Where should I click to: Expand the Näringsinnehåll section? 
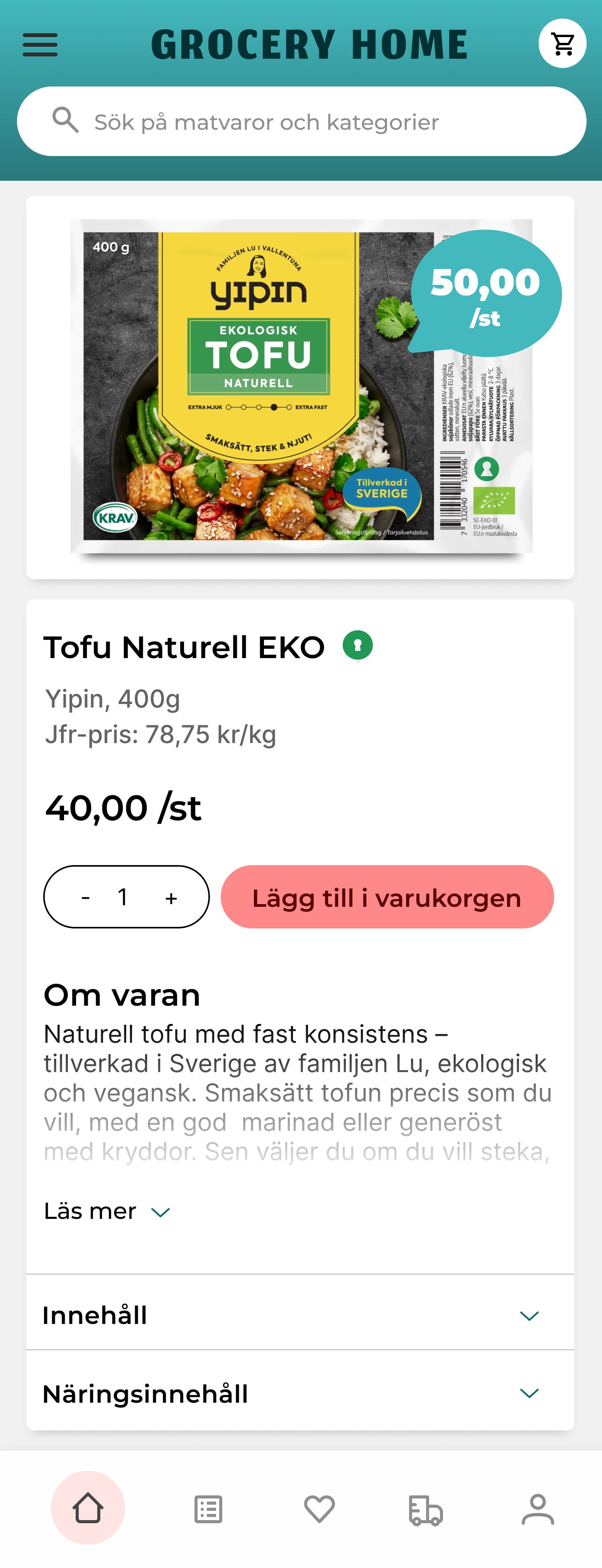300,1393
